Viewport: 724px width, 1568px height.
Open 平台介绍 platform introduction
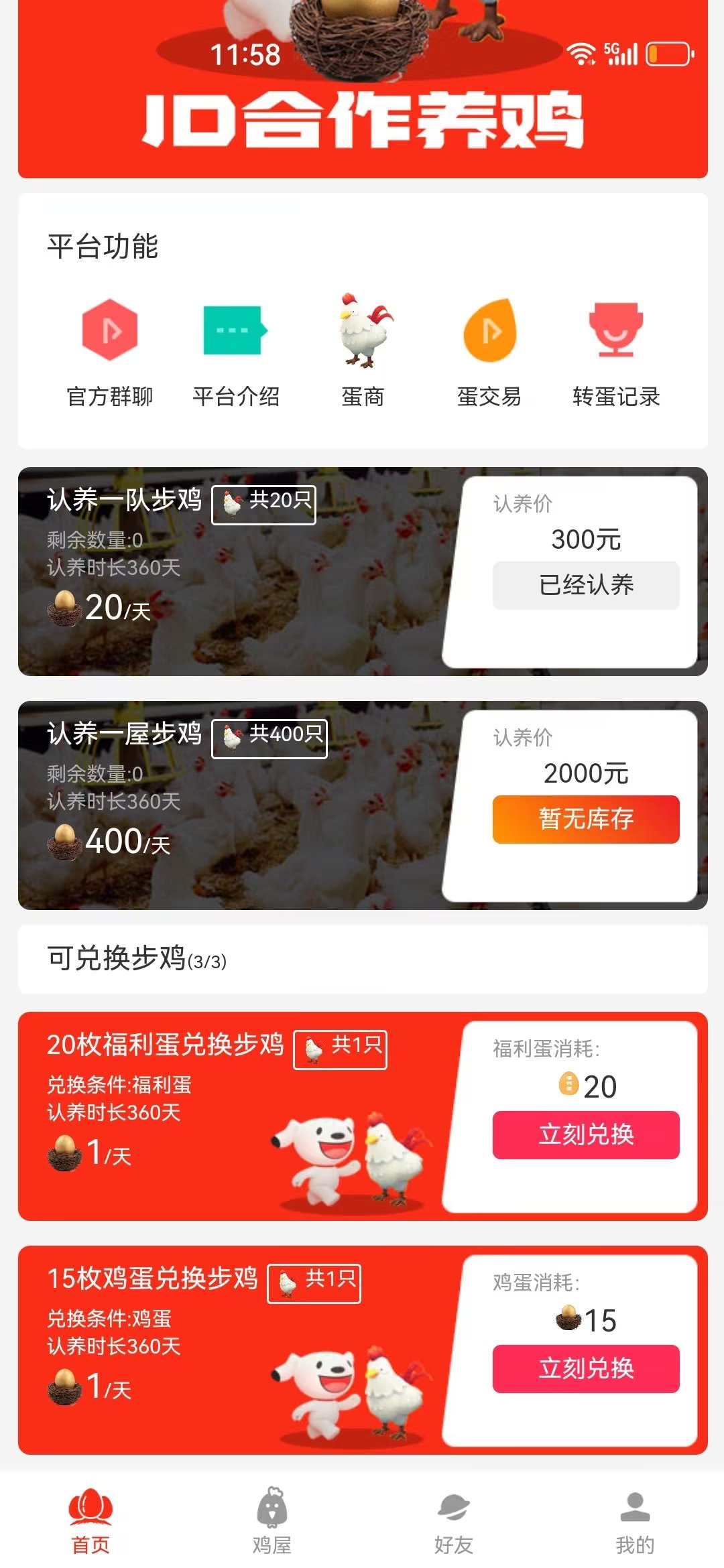236,353
